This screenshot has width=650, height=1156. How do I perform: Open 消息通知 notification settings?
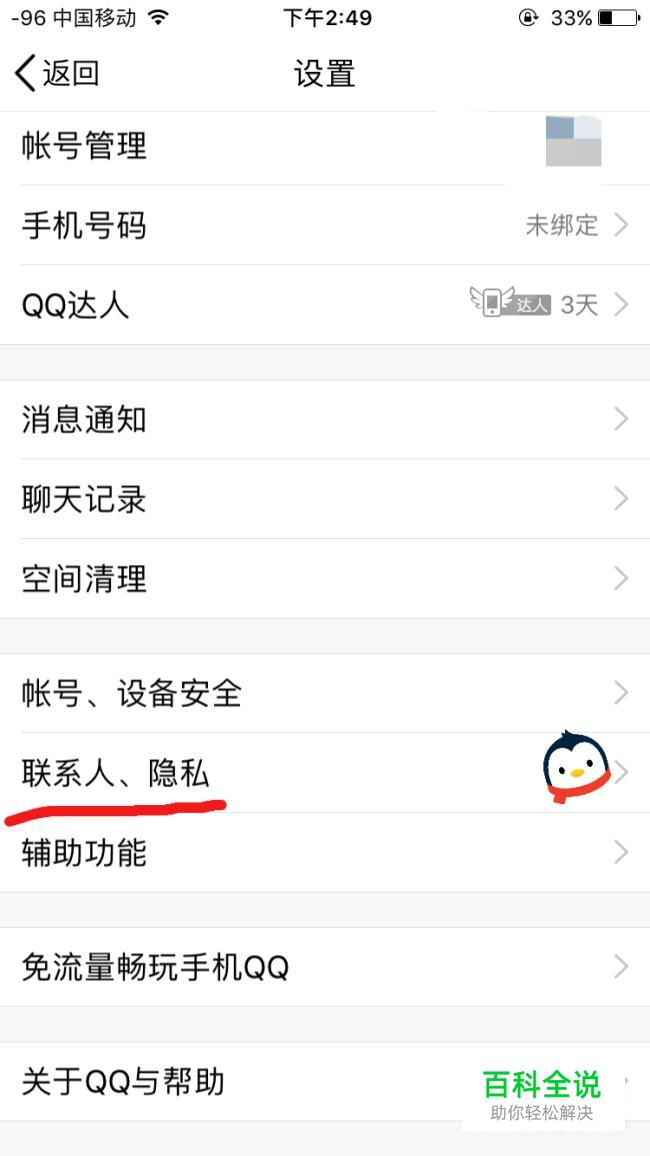(x=325, y=419)
